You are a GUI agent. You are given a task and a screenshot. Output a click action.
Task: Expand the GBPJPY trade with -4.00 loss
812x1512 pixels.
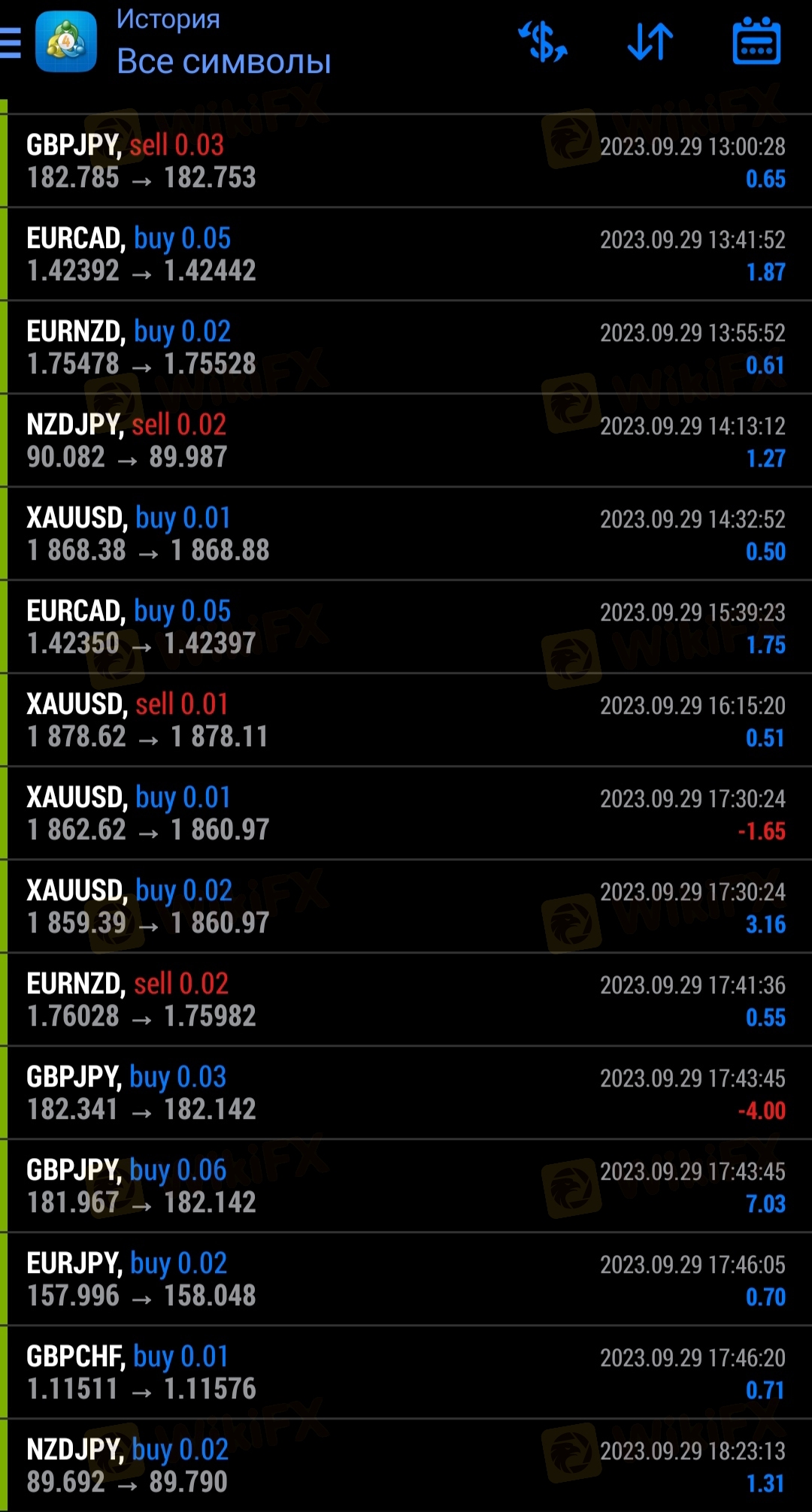[406, 1093]
